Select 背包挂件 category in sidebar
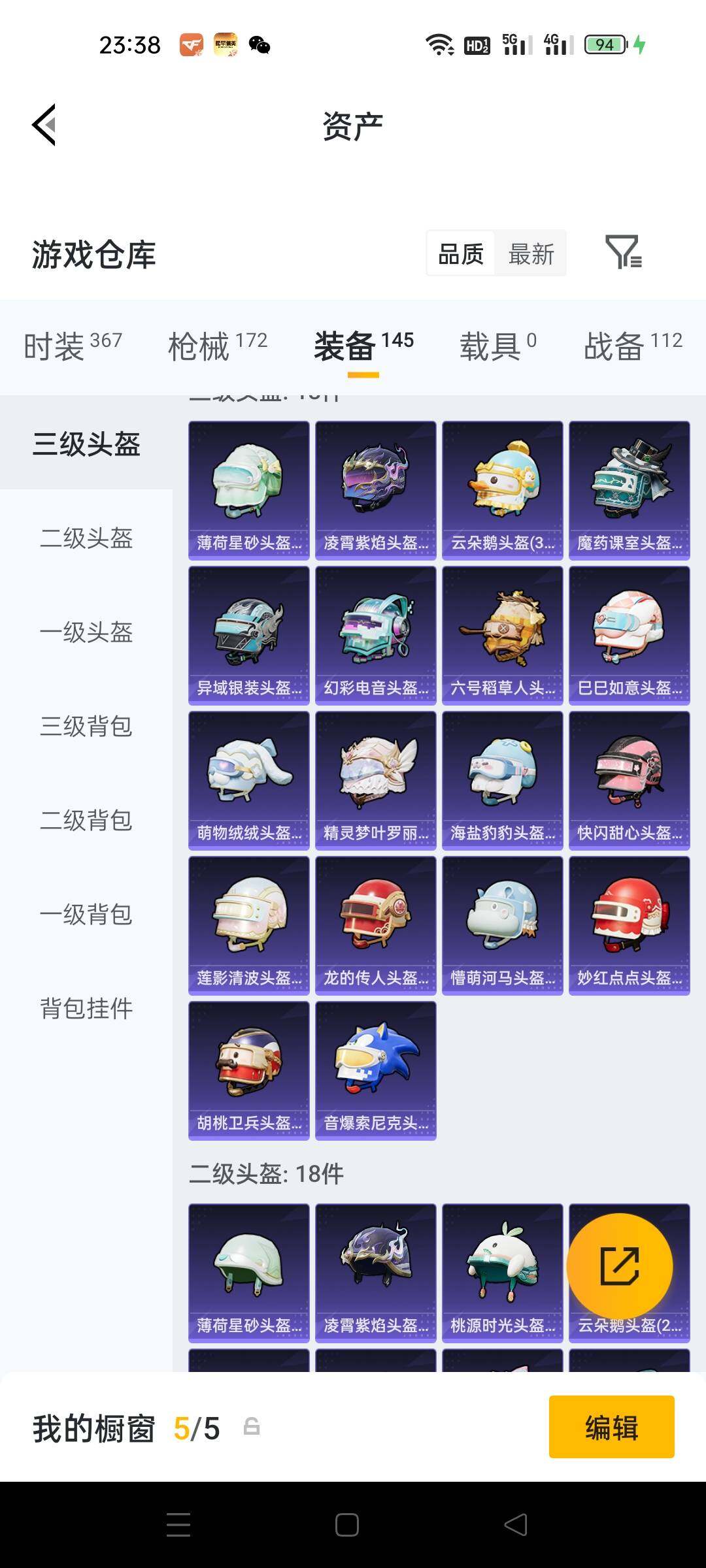This screenshot has width=706, height=1568. coord(87,1008)
